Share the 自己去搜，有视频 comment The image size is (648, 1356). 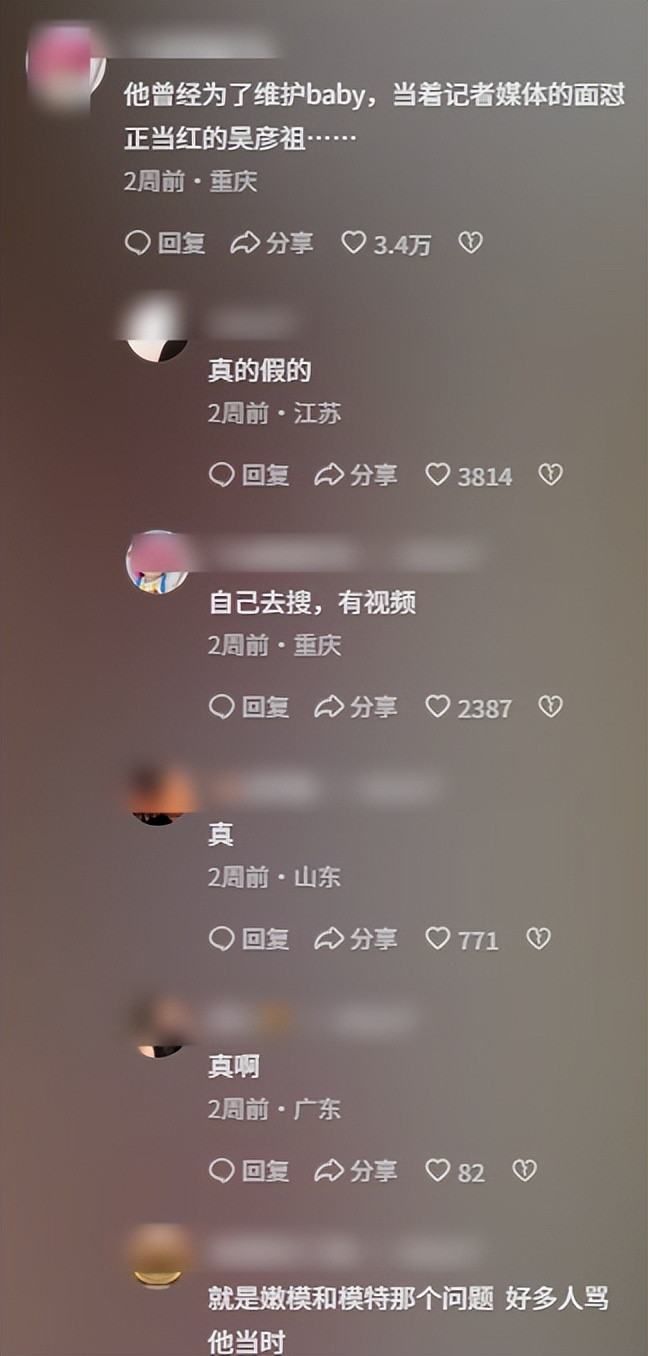pyautogui.click(x=356, y=707)
